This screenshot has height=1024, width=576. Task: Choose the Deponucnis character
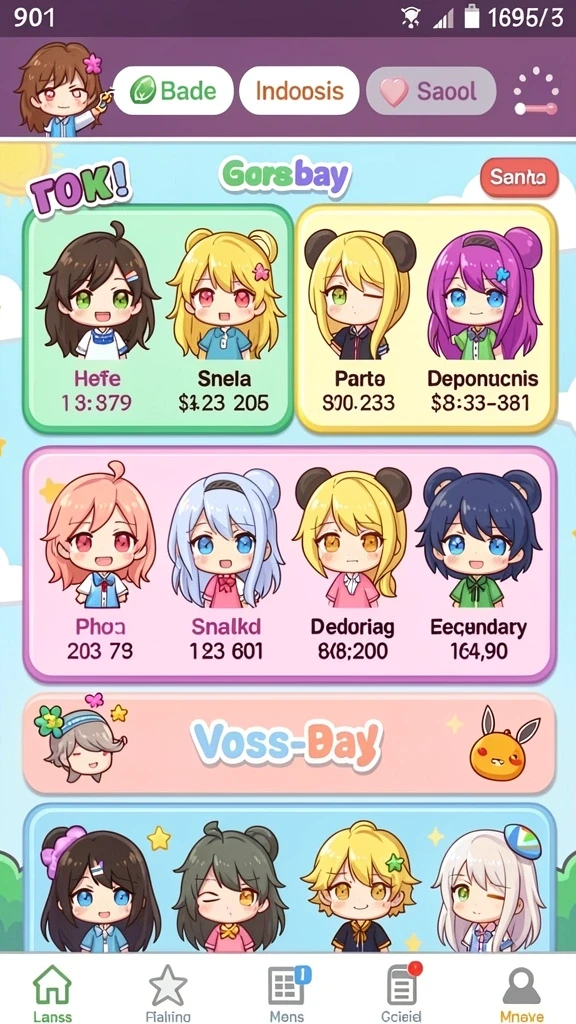483,320
